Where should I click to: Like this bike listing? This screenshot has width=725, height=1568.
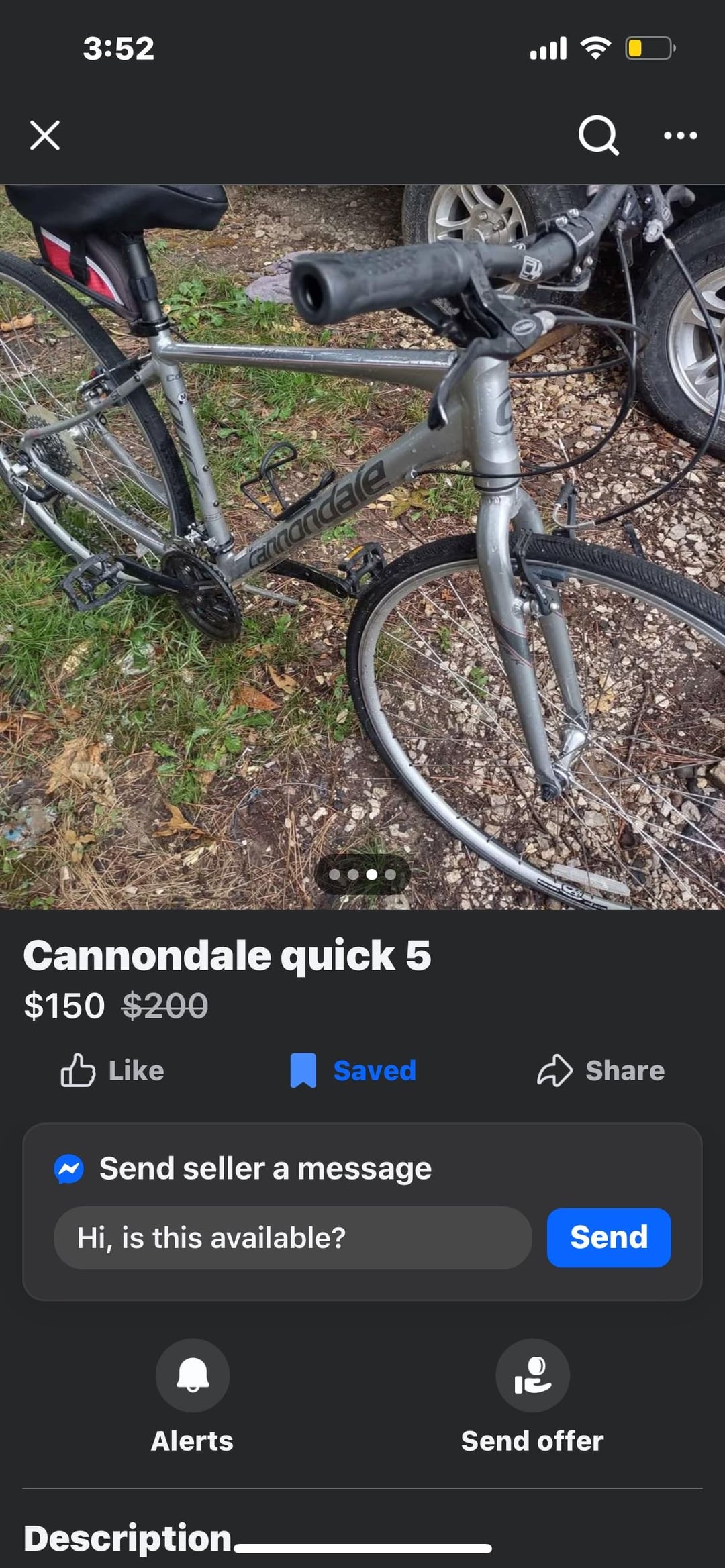click(x=112, y=1070)
